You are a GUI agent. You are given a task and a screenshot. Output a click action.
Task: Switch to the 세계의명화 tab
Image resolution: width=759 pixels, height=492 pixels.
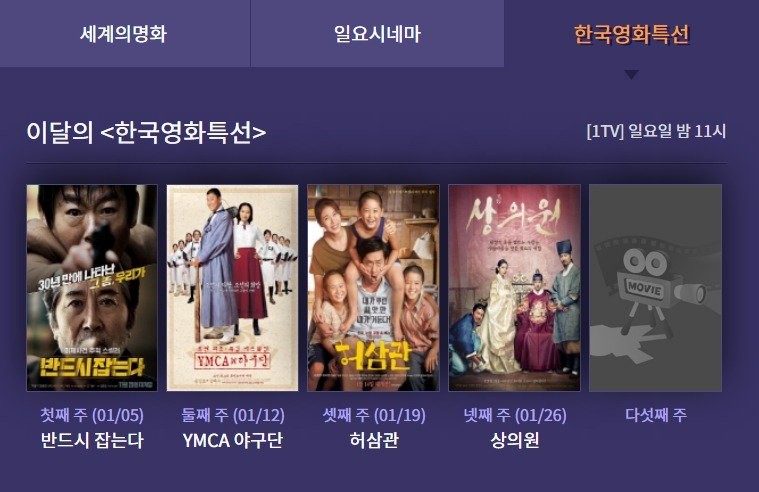click(x=124, y=34)
